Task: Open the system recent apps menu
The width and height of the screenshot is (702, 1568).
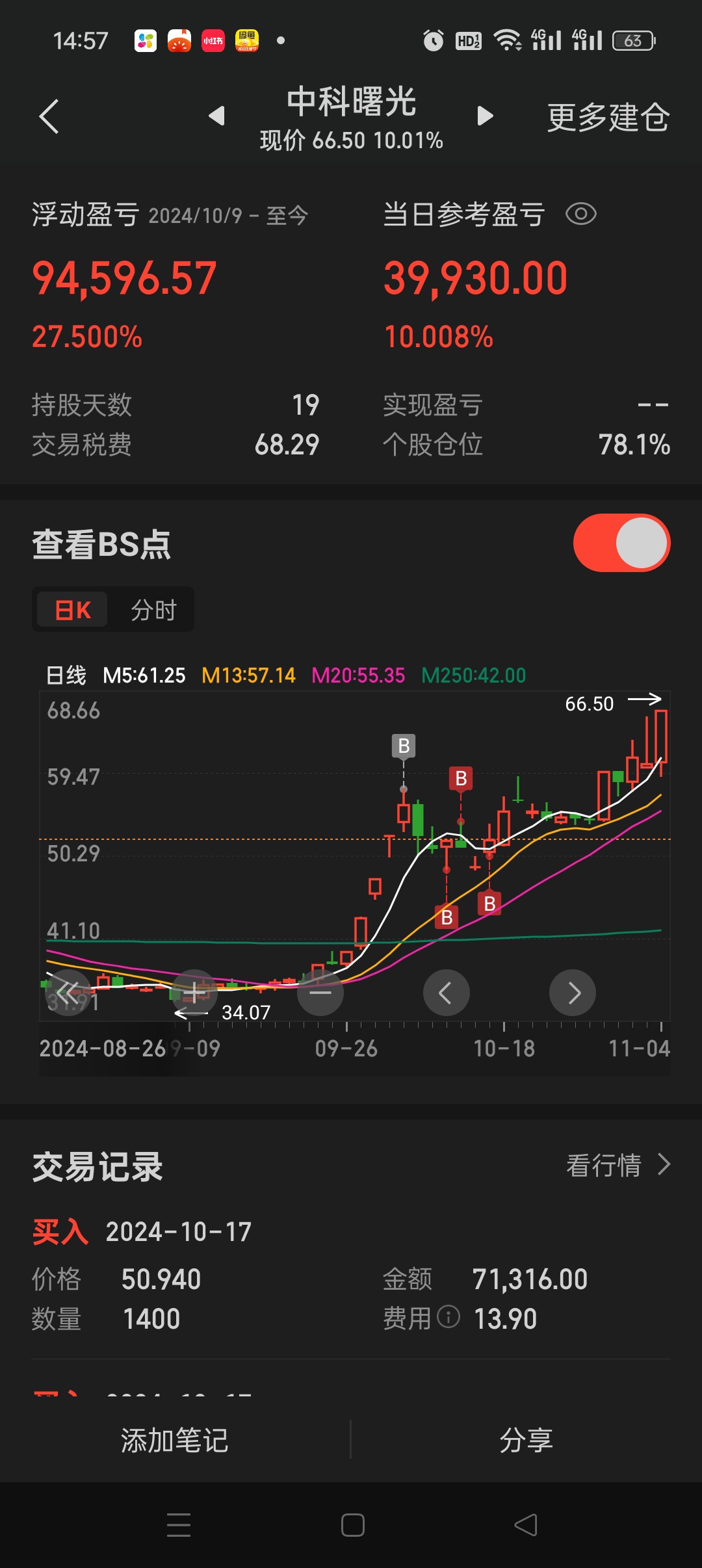Action: tap(179, 1525)
